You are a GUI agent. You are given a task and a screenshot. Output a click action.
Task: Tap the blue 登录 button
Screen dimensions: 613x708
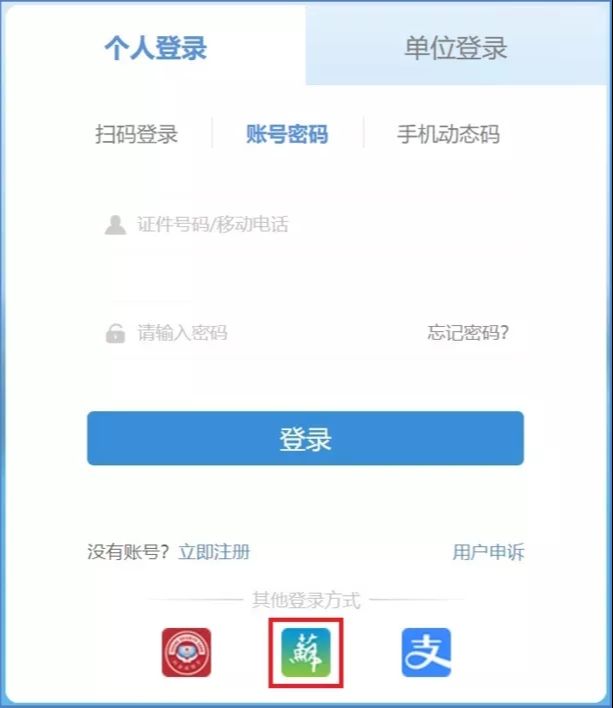(305, 438)
